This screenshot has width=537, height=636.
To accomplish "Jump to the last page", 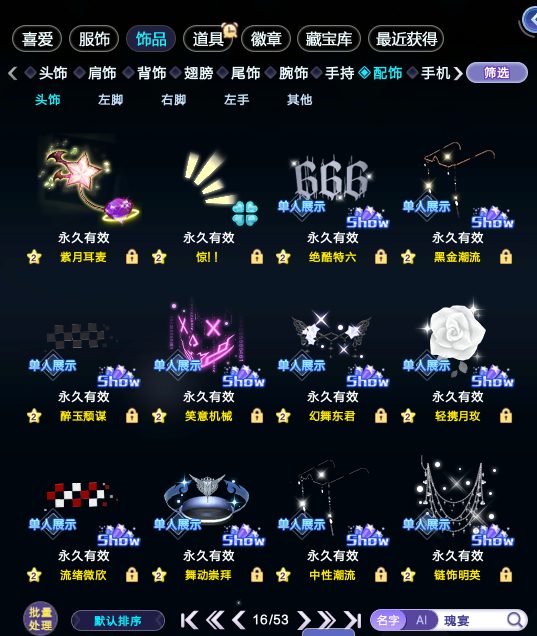I will (x=352, y=620).
